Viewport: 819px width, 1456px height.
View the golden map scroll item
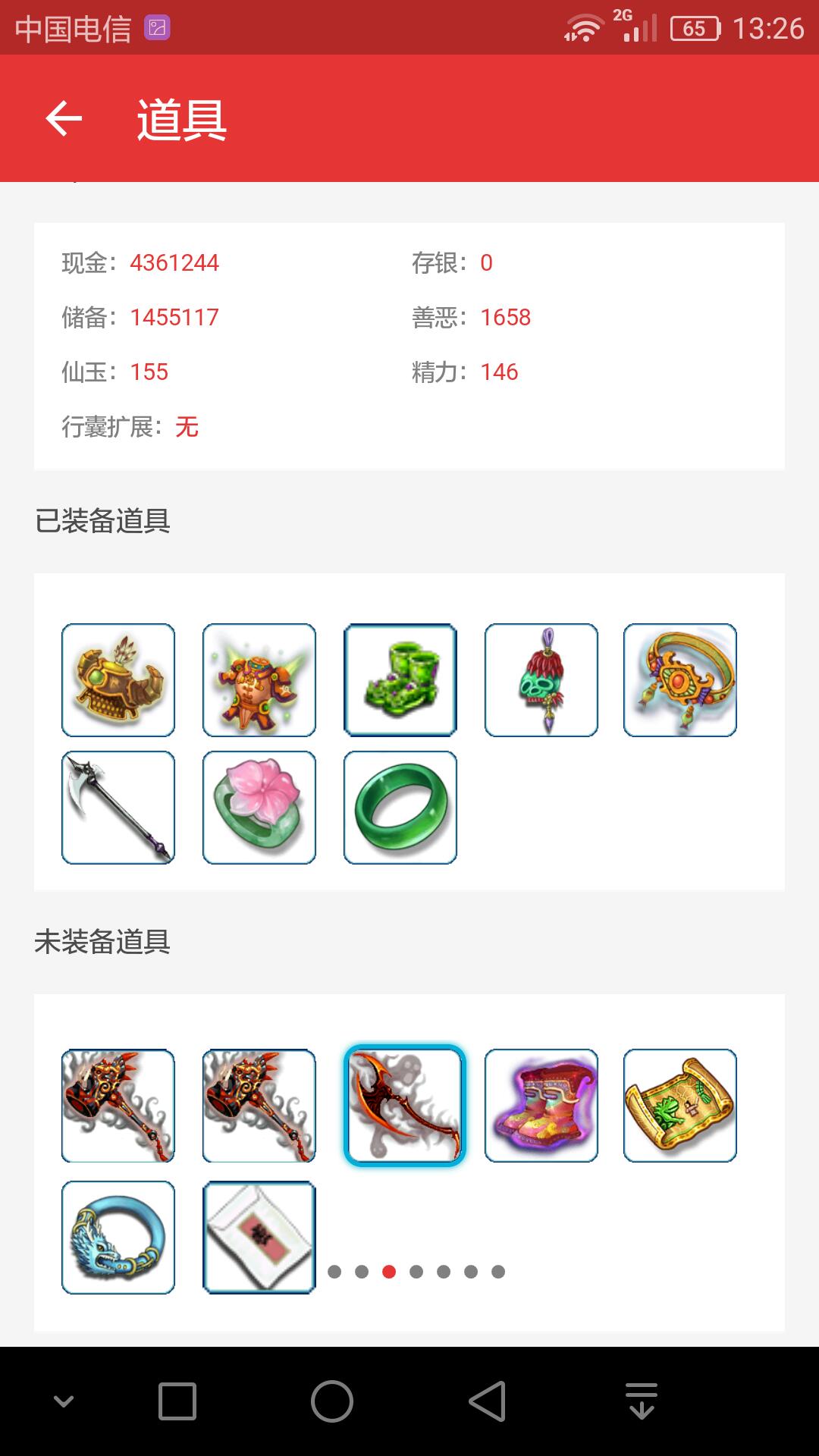pos(680,1105)
